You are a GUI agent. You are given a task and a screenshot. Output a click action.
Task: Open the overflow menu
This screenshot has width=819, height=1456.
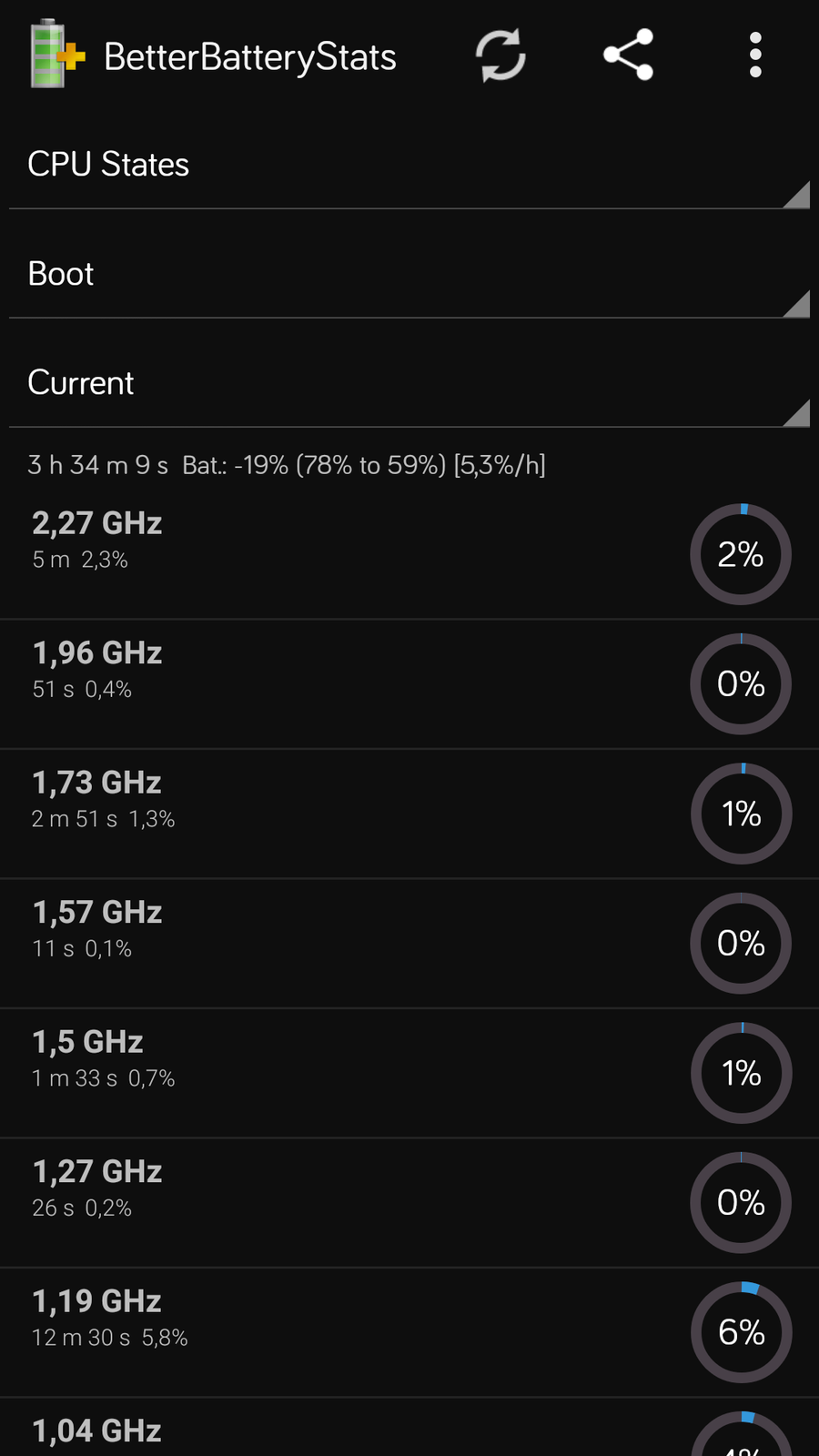[755, 56]
